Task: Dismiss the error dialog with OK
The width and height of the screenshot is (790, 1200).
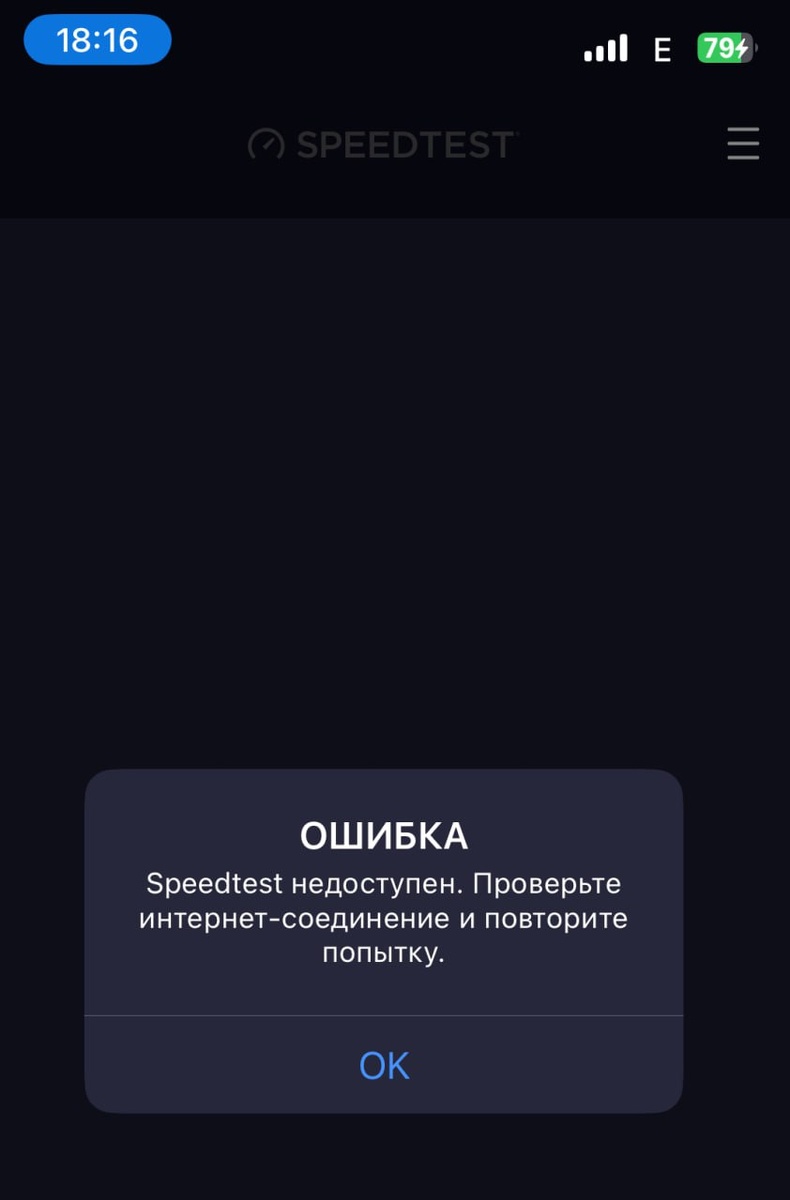Action: click(x=384, y=1065)
